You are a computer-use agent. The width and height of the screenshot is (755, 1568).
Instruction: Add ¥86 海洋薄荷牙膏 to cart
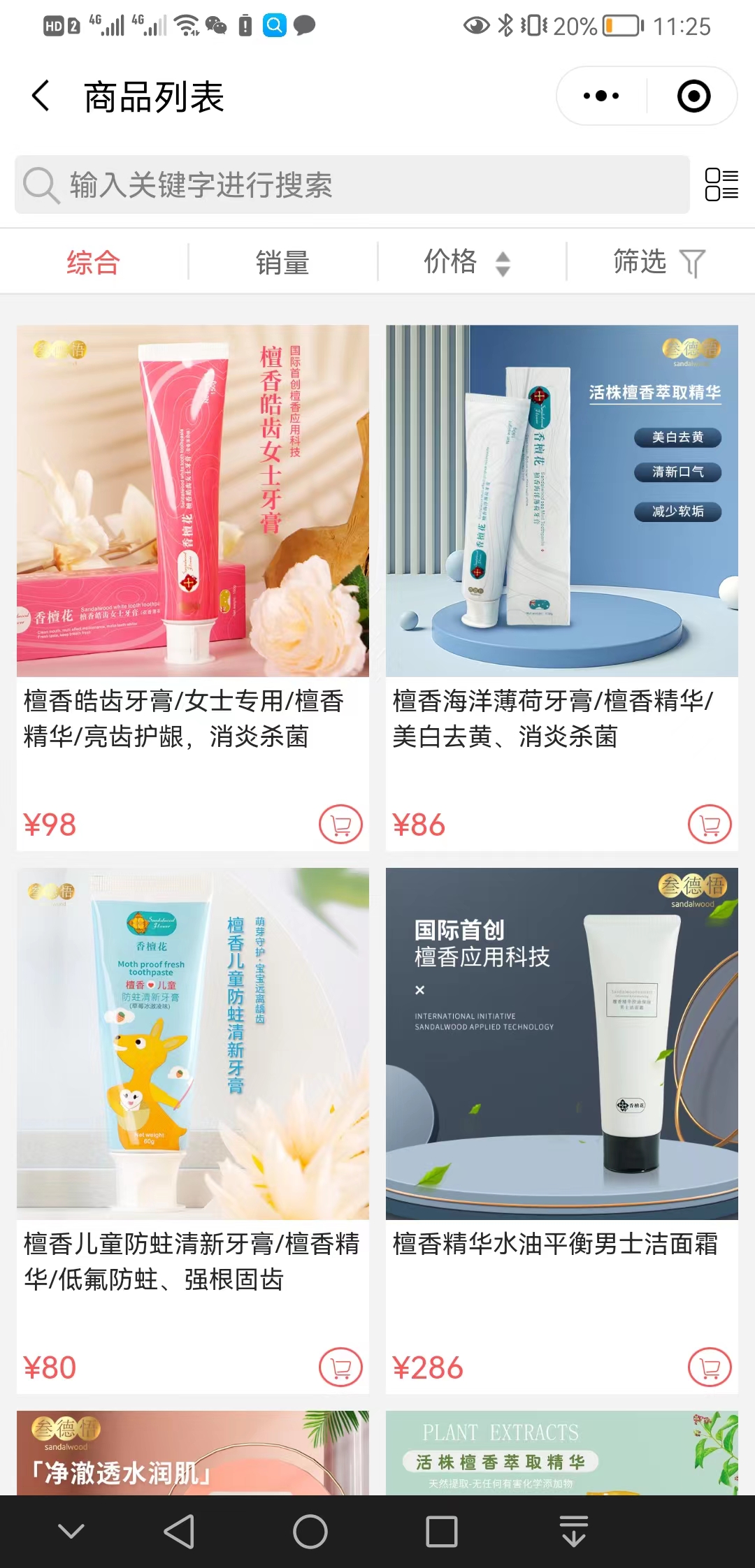(x=710, y=825)
